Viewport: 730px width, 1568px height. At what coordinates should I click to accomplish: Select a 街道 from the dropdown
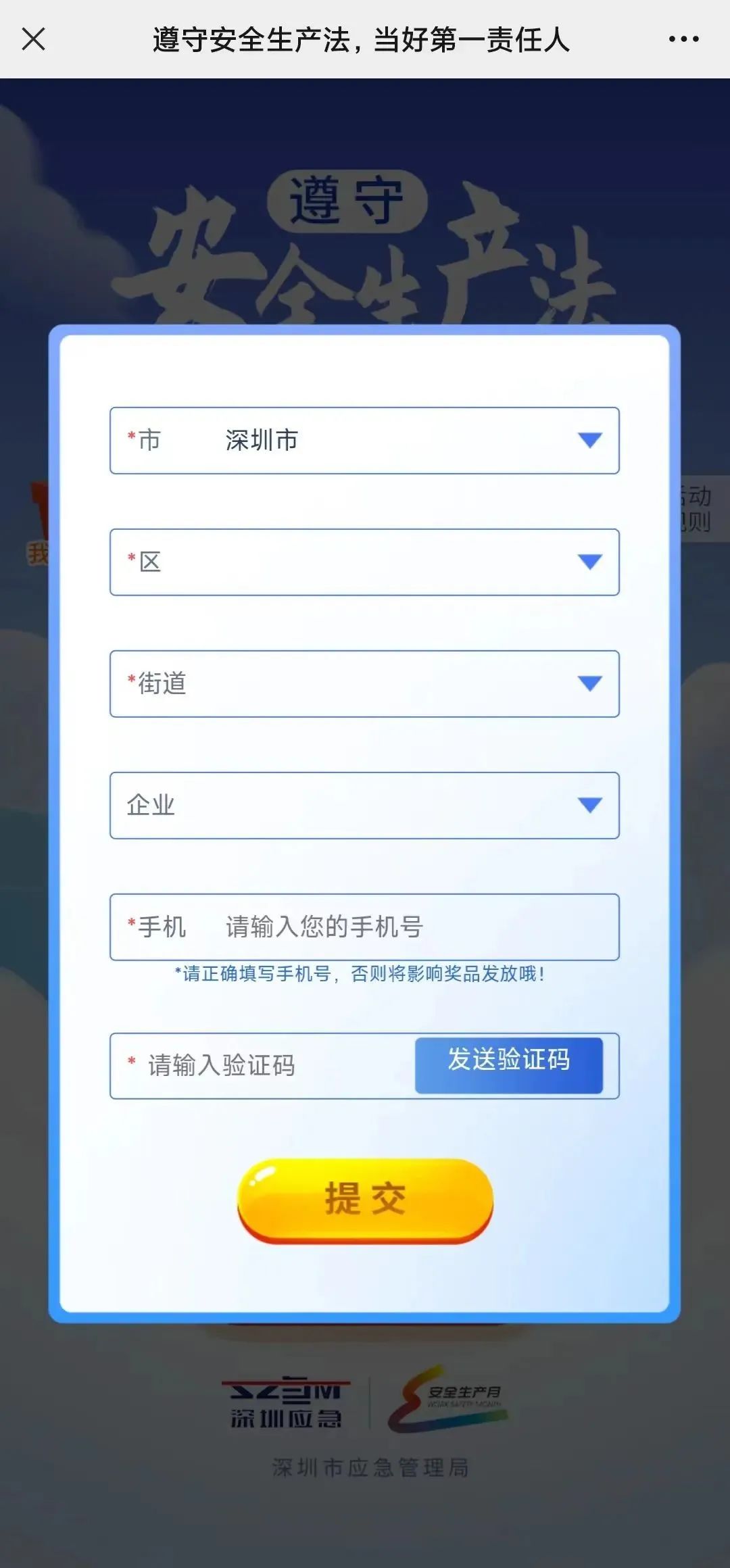(364, 684)
